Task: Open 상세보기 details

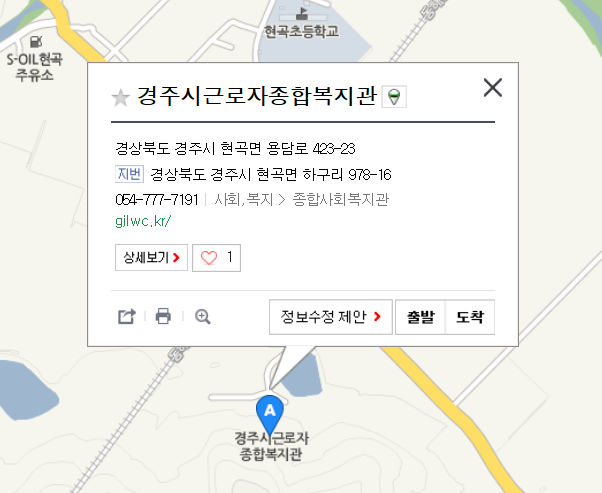Action: (151, 258)
